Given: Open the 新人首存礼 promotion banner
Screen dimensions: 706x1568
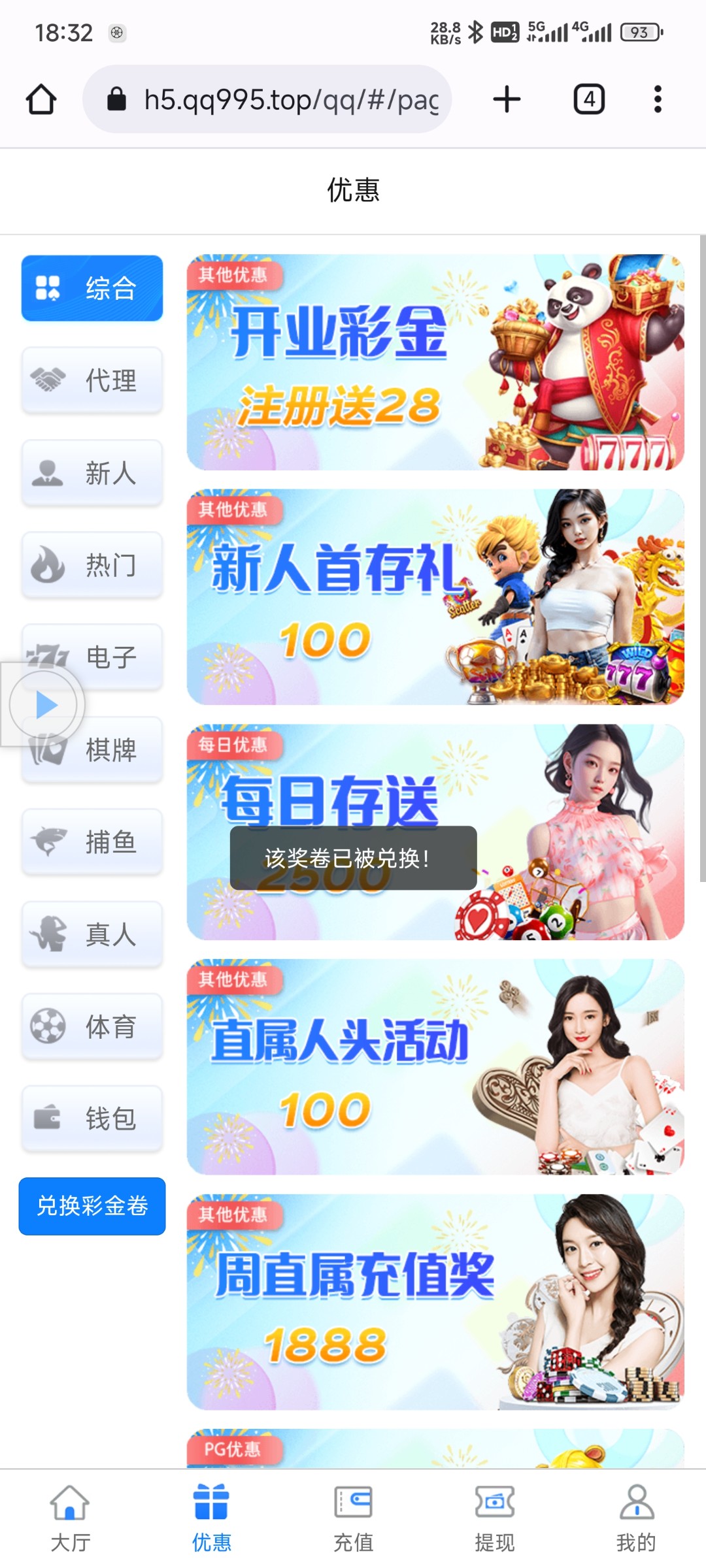Looking at the screenshot, I should click(435, 596).
